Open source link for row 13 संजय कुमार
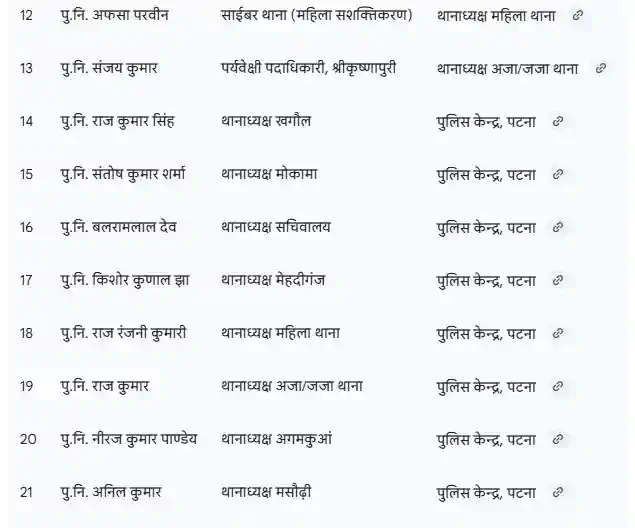This screenshot has width=635, height=528. (x=601, y=68)
